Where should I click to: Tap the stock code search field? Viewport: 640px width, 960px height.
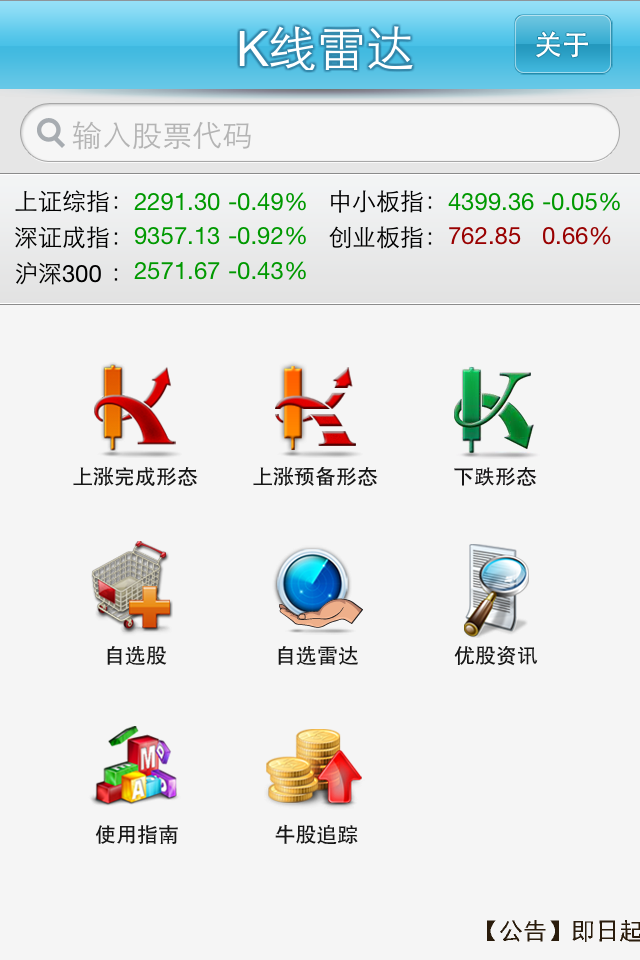[320, 134]
